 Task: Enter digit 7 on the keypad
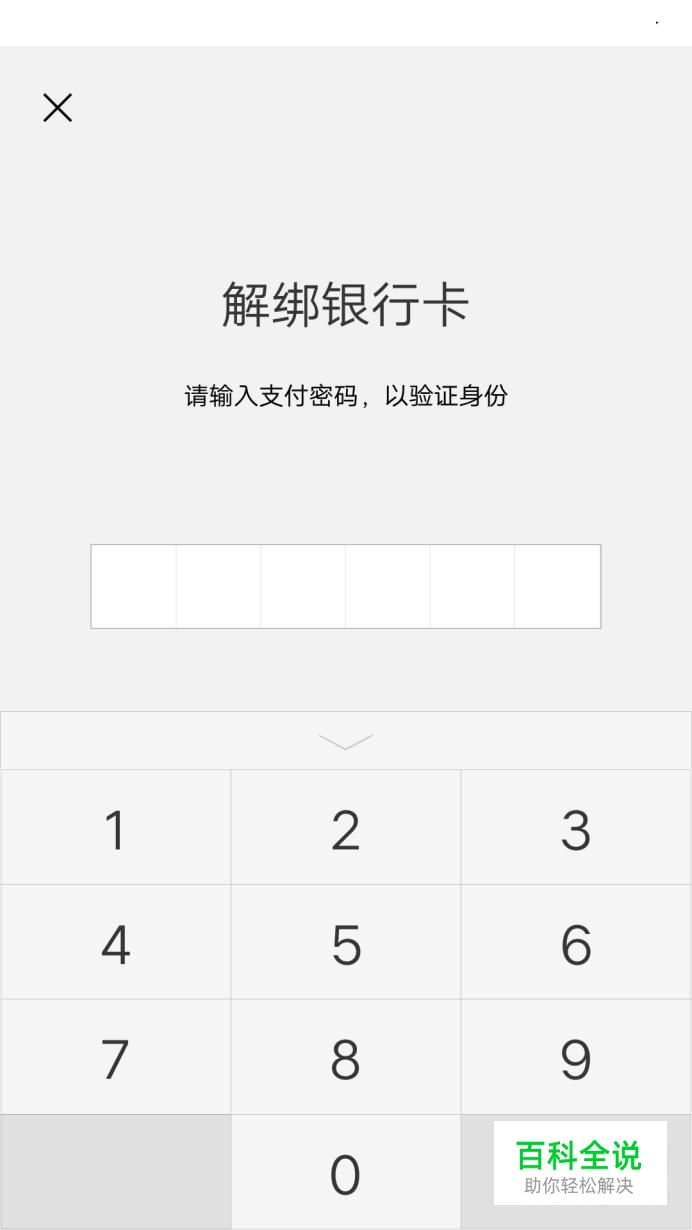point(116,1058)
